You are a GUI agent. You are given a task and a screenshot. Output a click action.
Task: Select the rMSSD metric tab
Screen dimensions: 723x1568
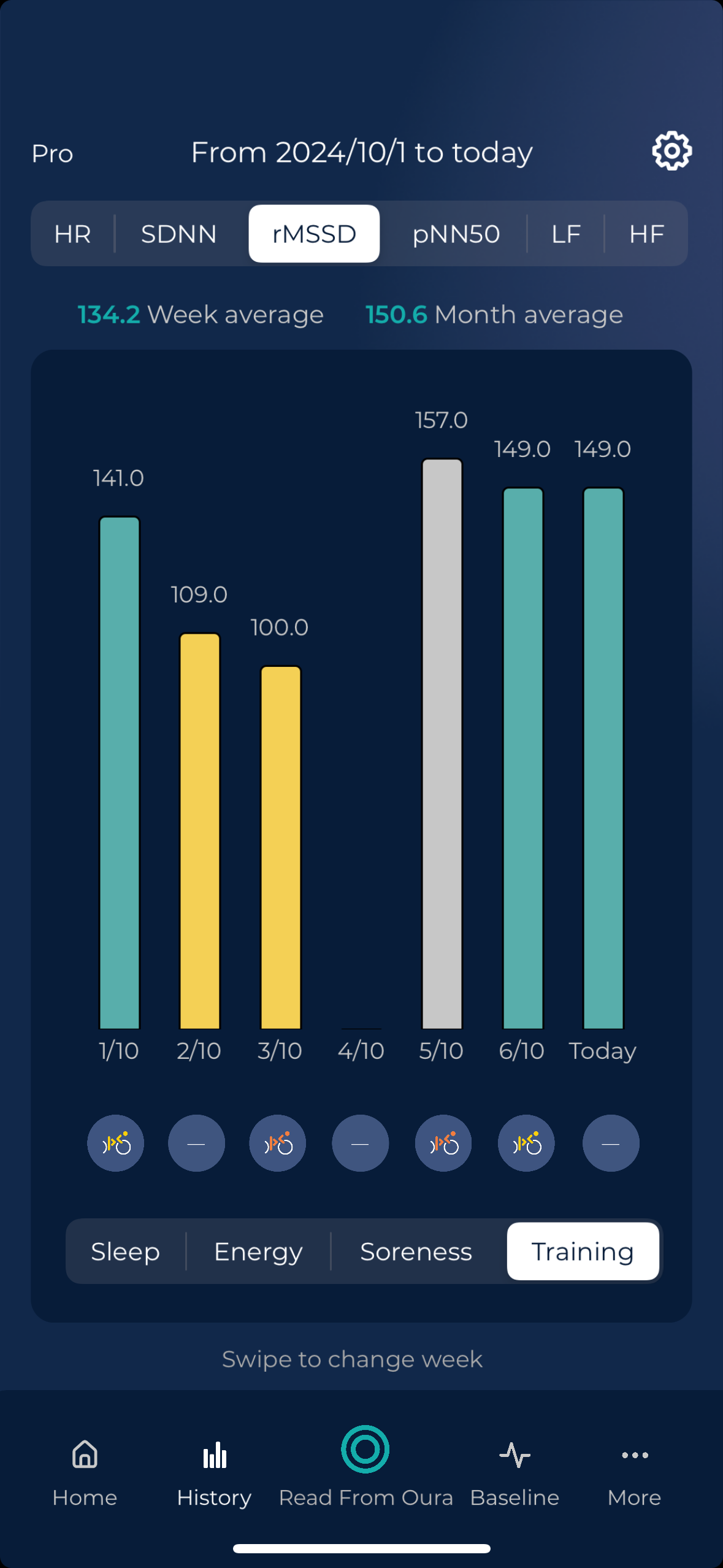click(x=314, y=234)
